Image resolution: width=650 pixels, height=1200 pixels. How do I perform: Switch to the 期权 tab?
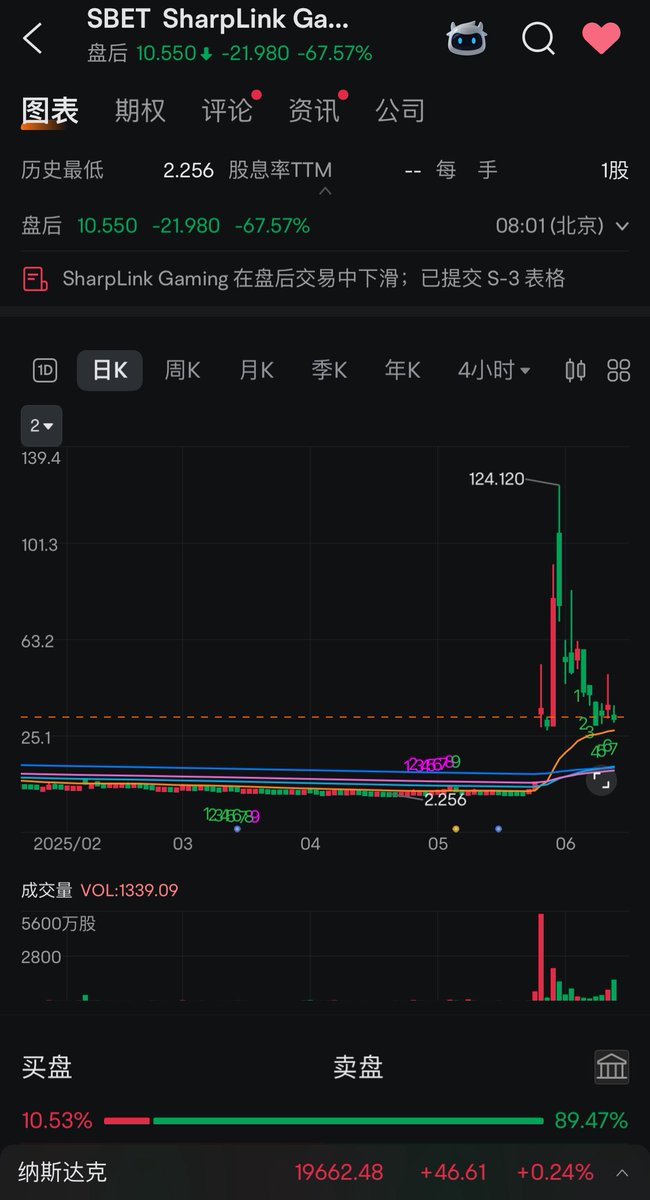[140, 110]
